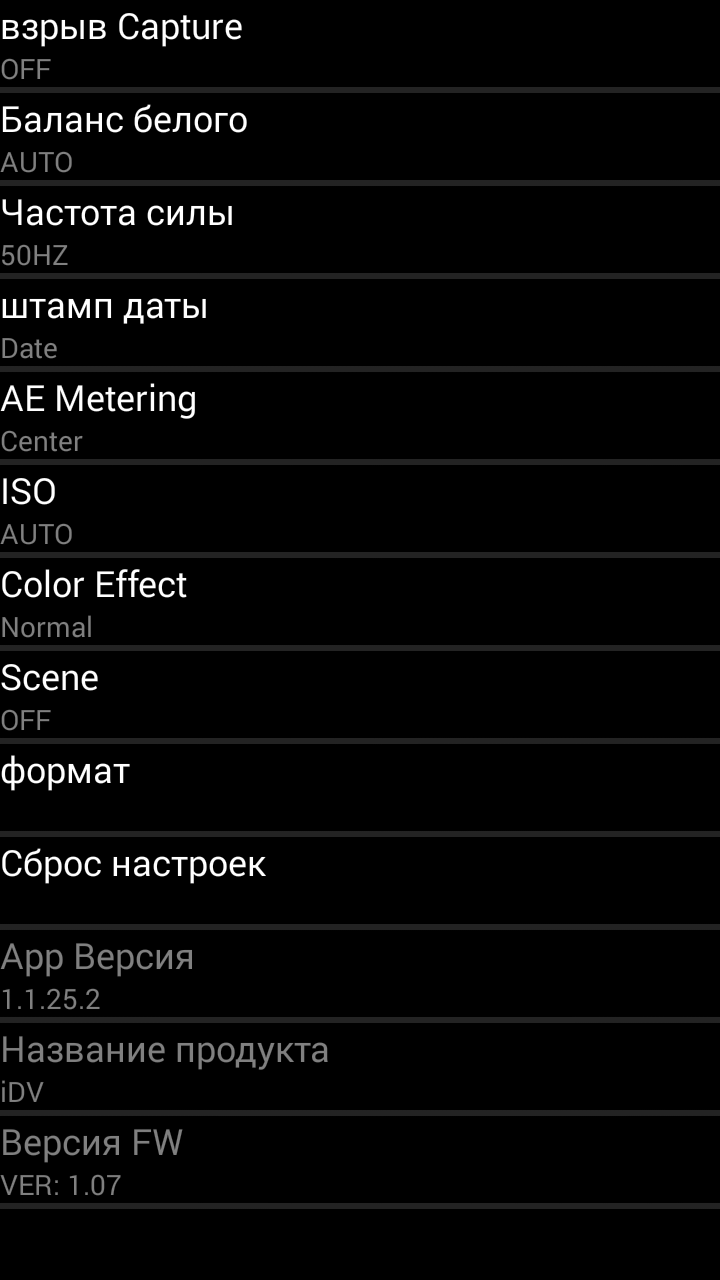720x1280 pixels.
Task: Select Сброс настроек to reset settings
Action: 360,880
